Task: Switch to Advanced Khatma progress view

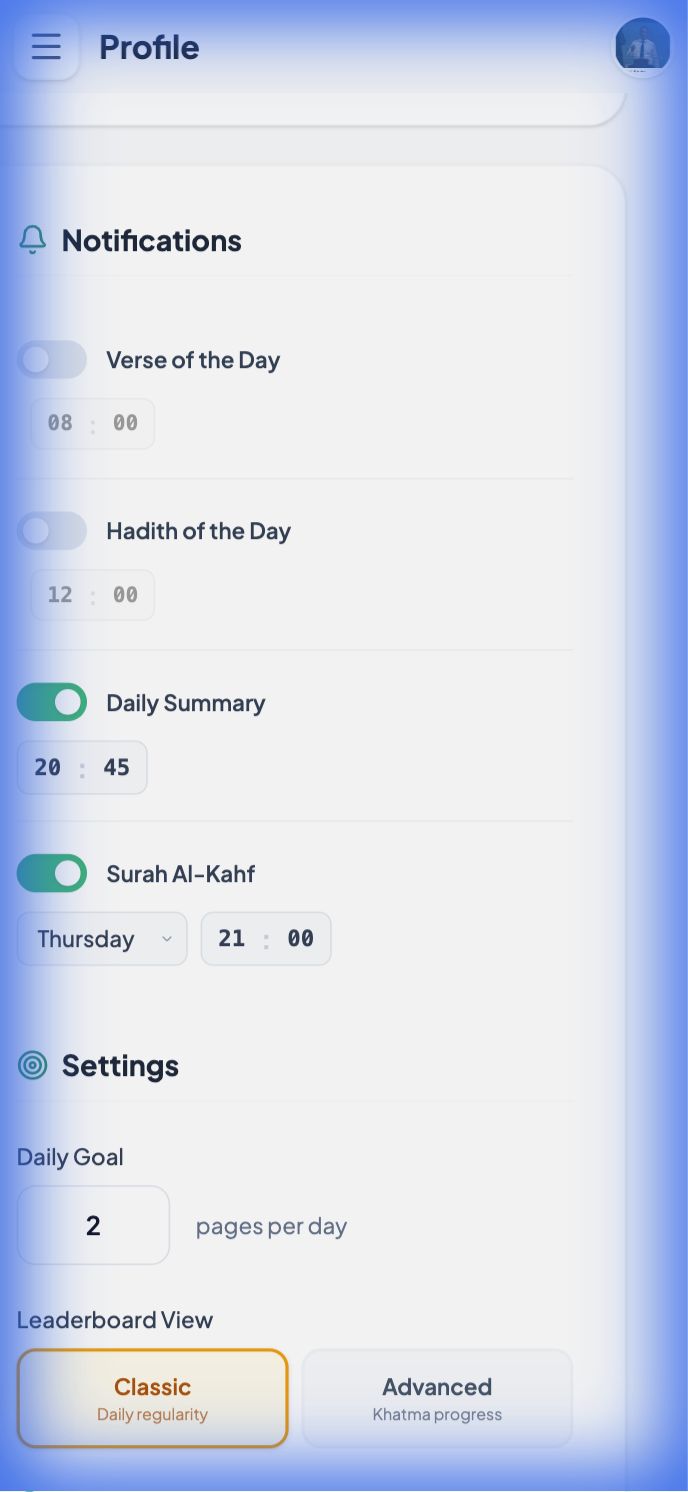Action: [437, 1398]
